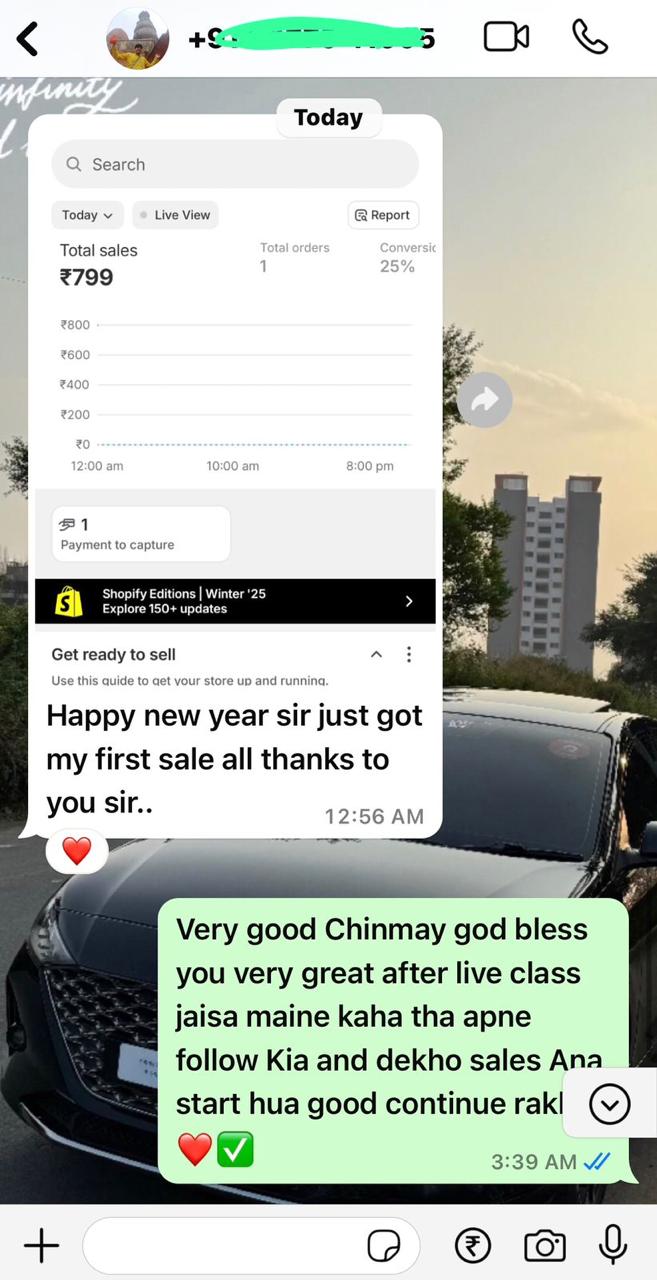Open the plus attachment menu
Screen dimensions: 657x1280
click(x=41, y=1246)
